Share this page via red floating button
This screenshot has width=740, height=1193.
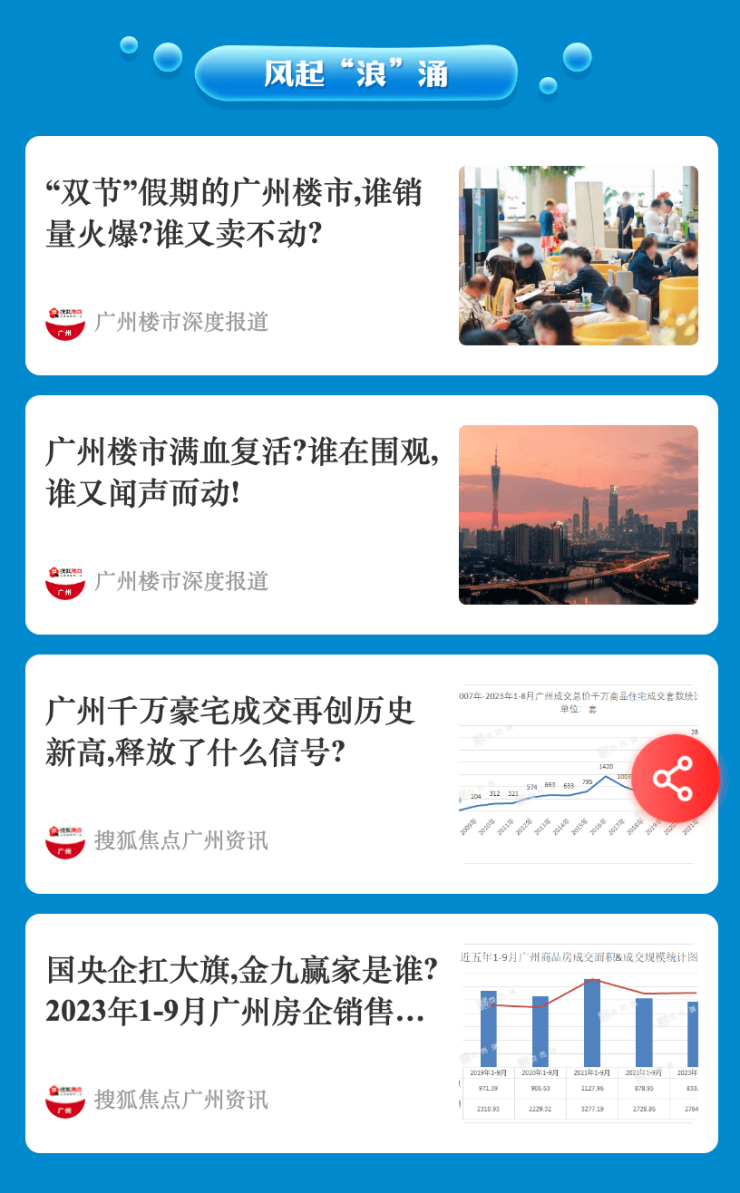tap(675, 778)
